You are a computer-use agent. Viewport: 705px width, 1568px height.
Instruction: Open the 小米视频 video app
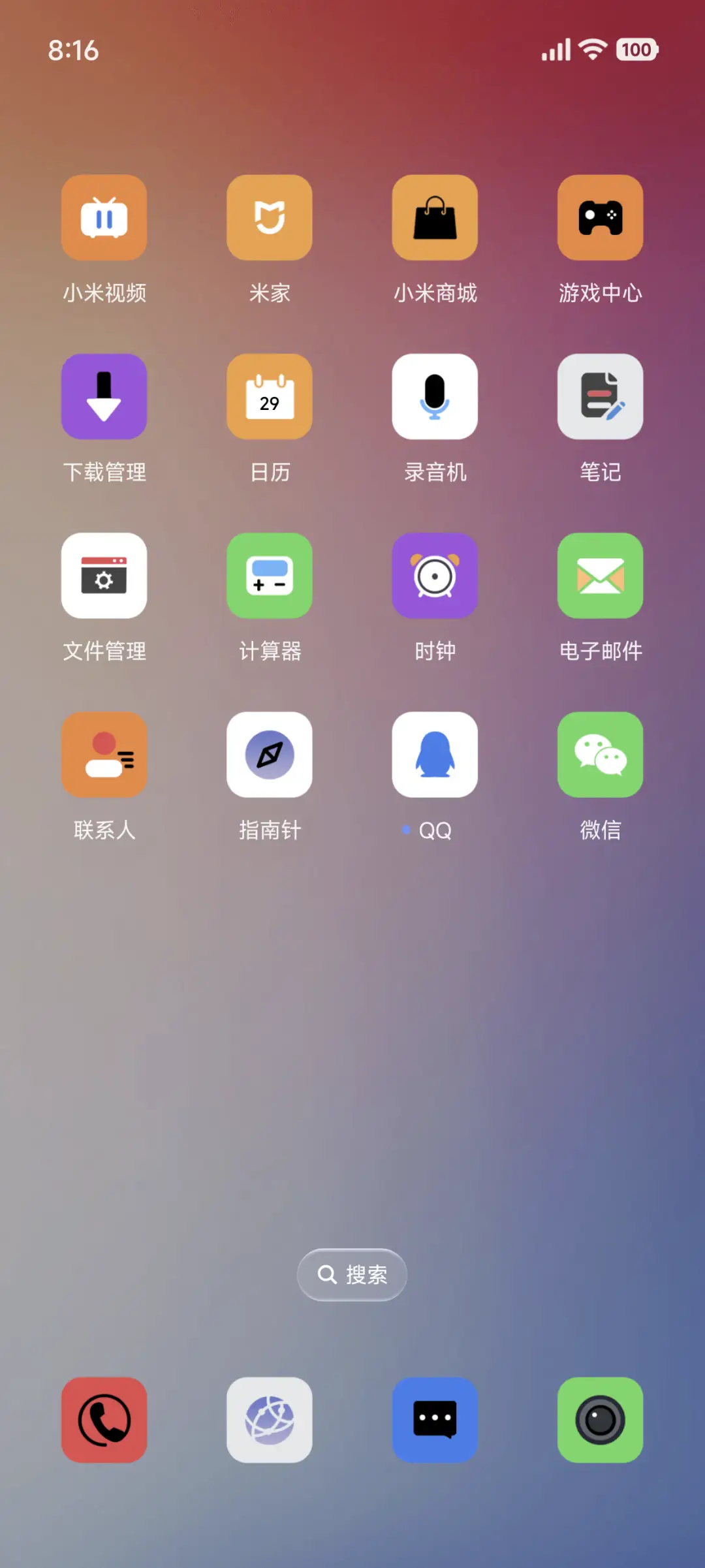pyautogui.click(x=104, y=217)
